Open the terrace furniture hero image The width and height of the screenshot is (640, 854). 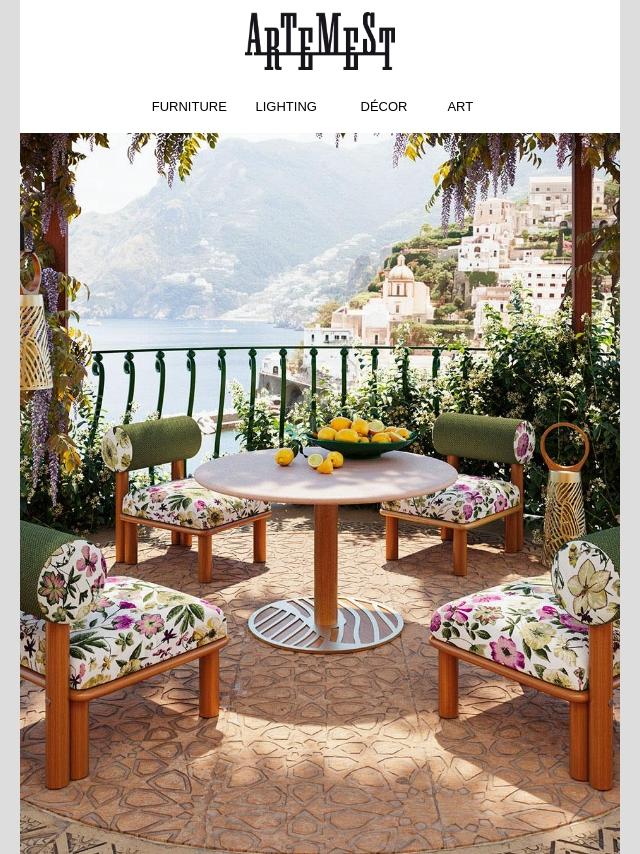tap(320, 492)
